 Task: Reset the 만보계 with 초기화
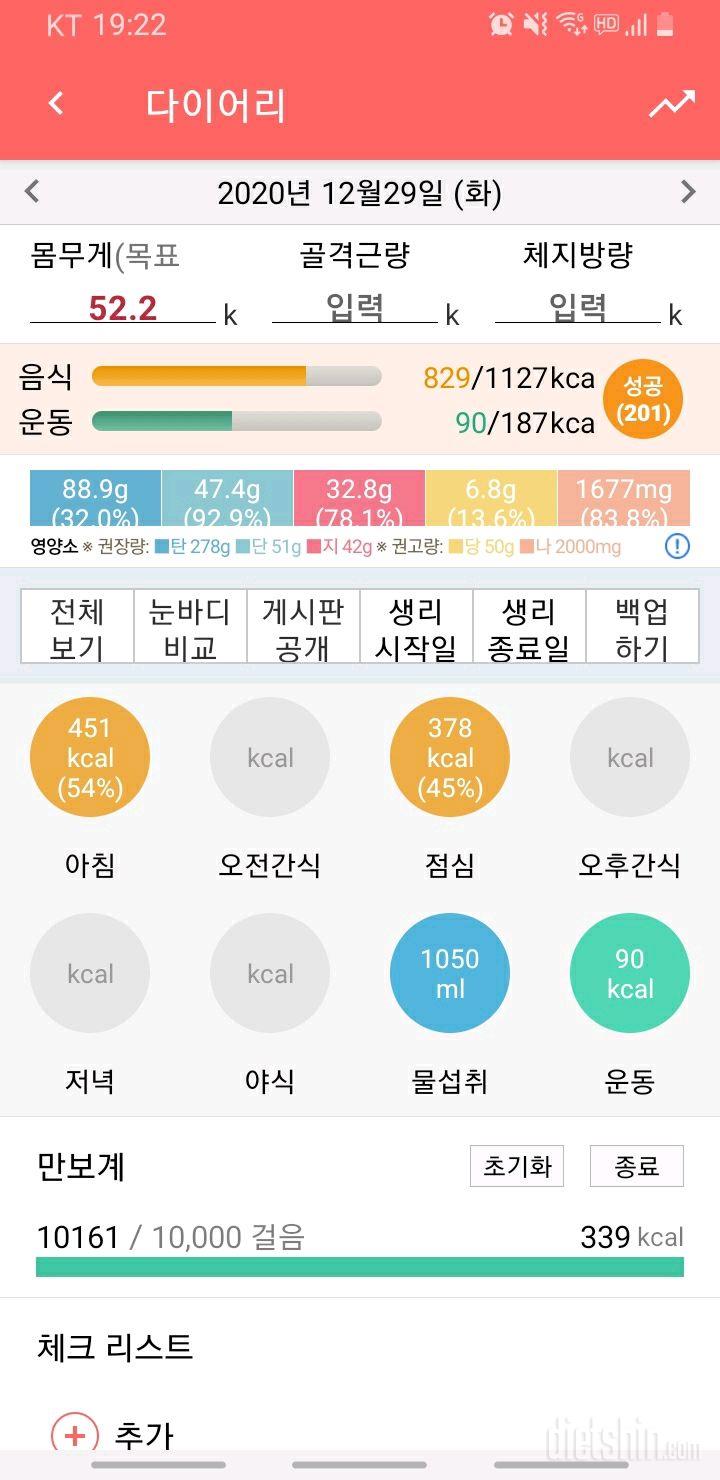pos(516,1166)
